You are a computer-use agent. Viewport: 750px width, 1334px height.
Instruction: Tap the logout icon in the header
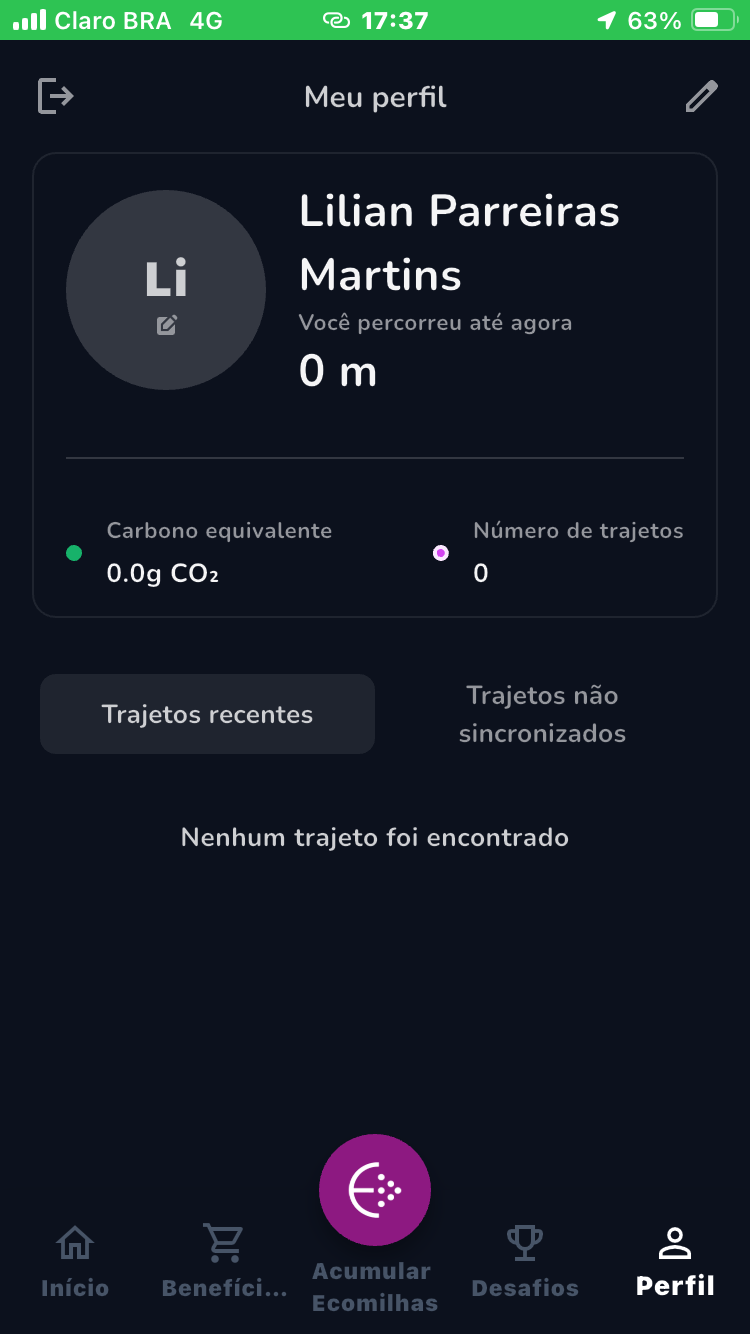[56, 97]
